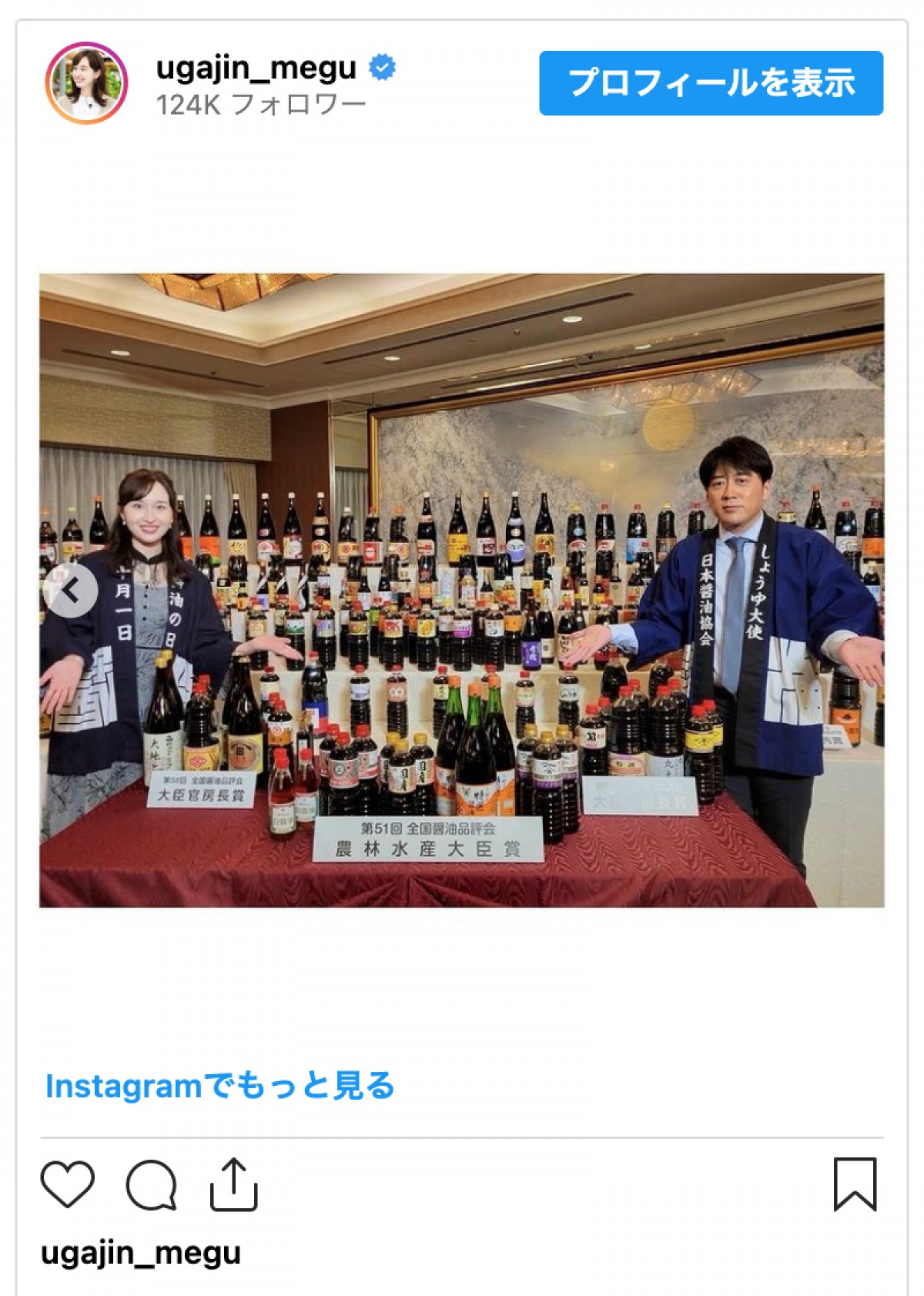Bookmark this post
The image size is (924, 1296).
click(x=855, y=1184)
